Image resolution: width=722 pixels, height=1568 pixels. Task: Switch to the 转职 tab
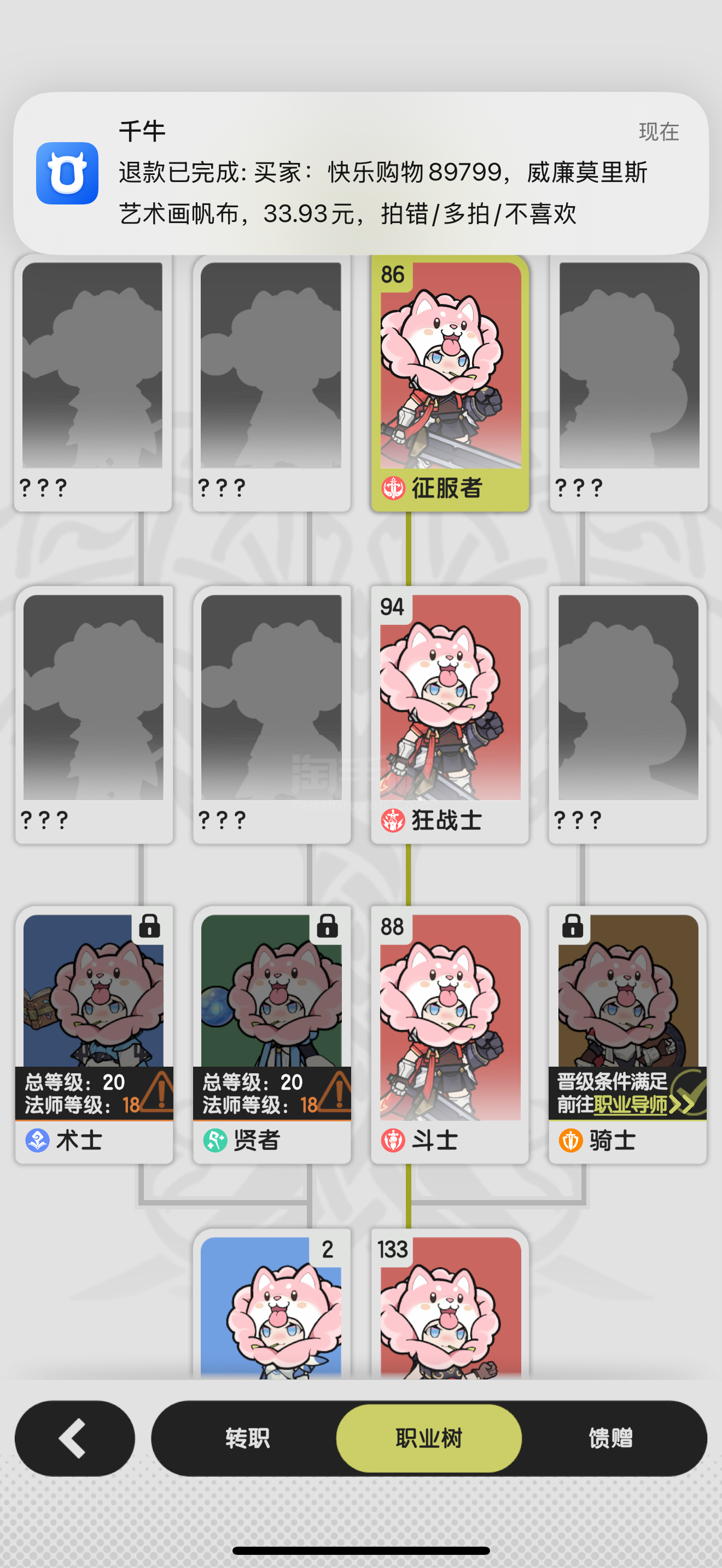(x=247, y=1438)
